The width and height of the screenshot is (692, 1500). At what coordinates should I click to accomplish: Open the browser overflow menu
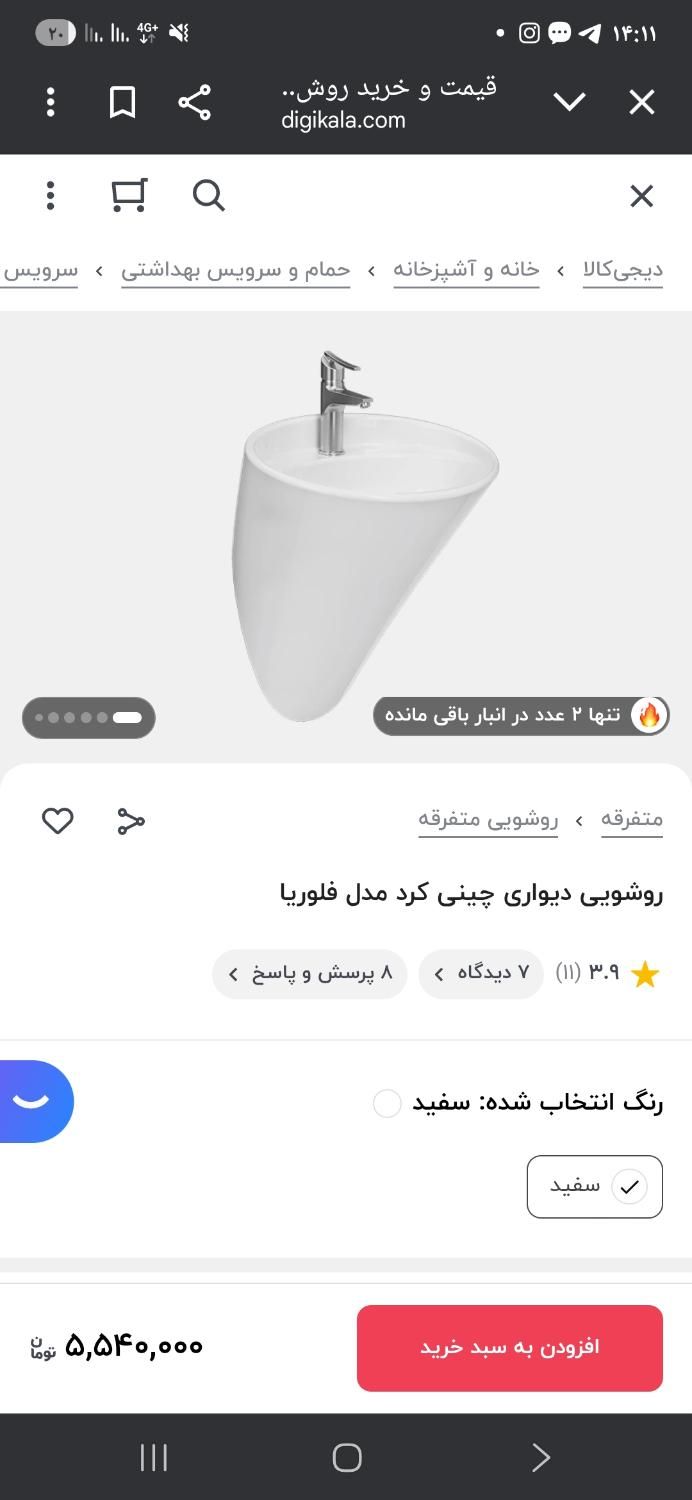pos(50,102)
